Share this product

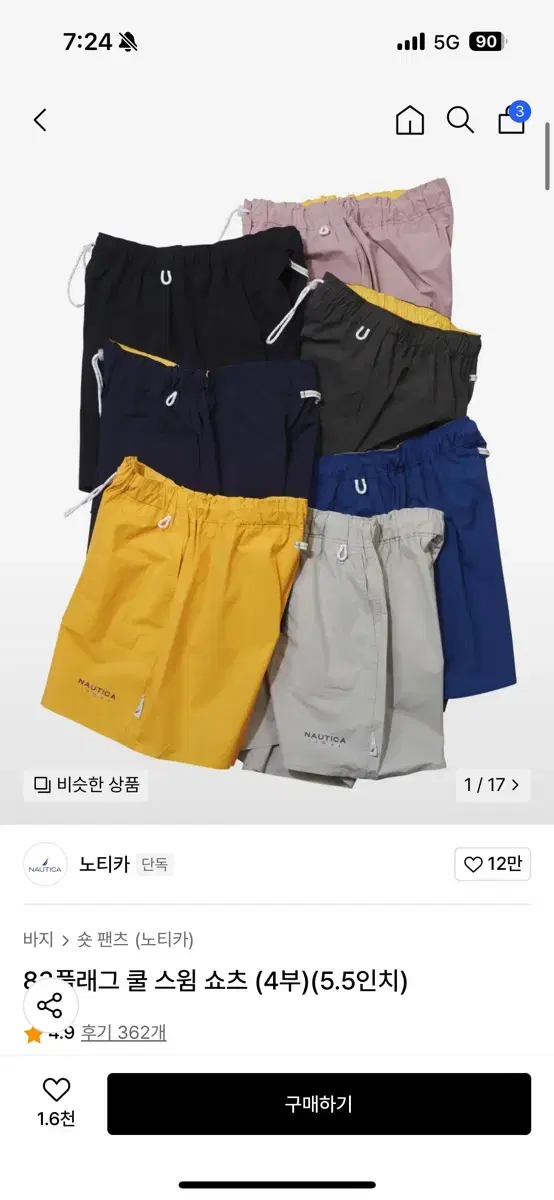50,1005
